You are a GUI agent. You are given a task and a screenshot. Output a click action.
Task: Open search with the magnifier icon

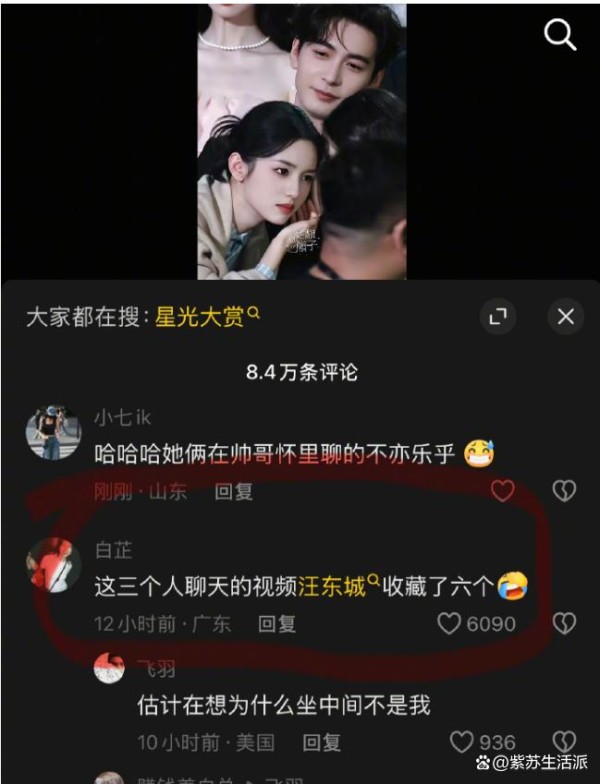[560, 36]
